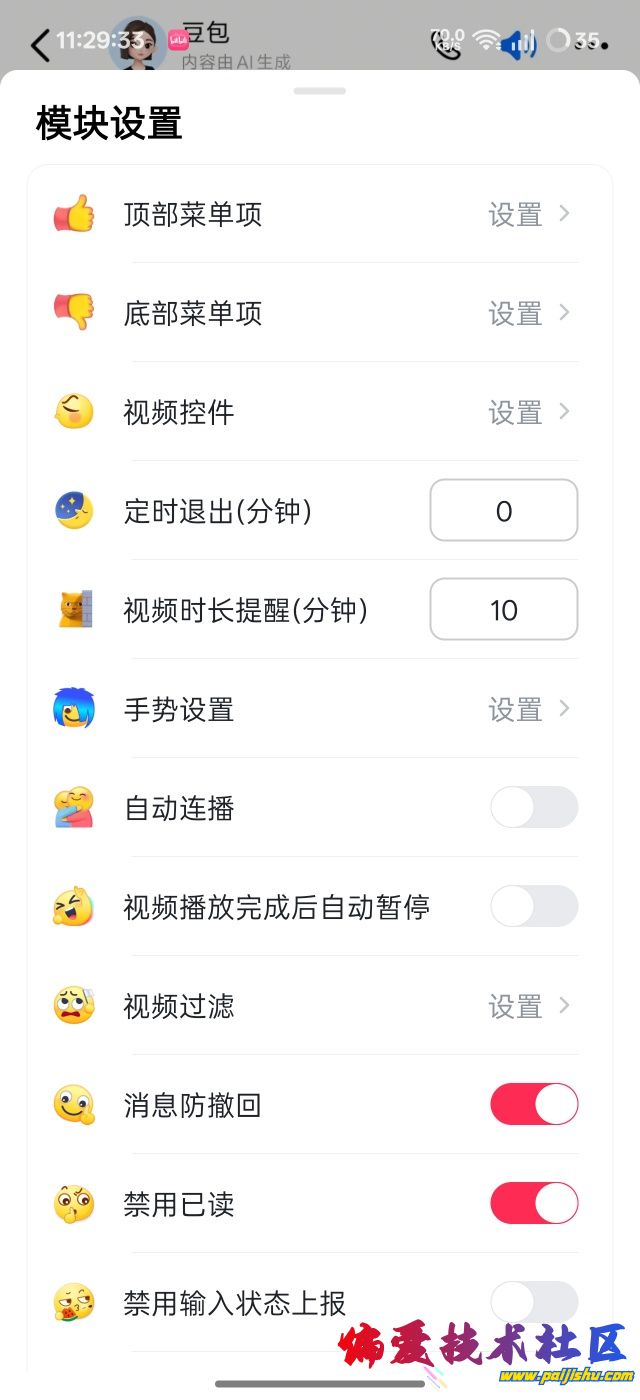
Task: Open 视频过滤 settings
Action: (x=528, y=1006)
